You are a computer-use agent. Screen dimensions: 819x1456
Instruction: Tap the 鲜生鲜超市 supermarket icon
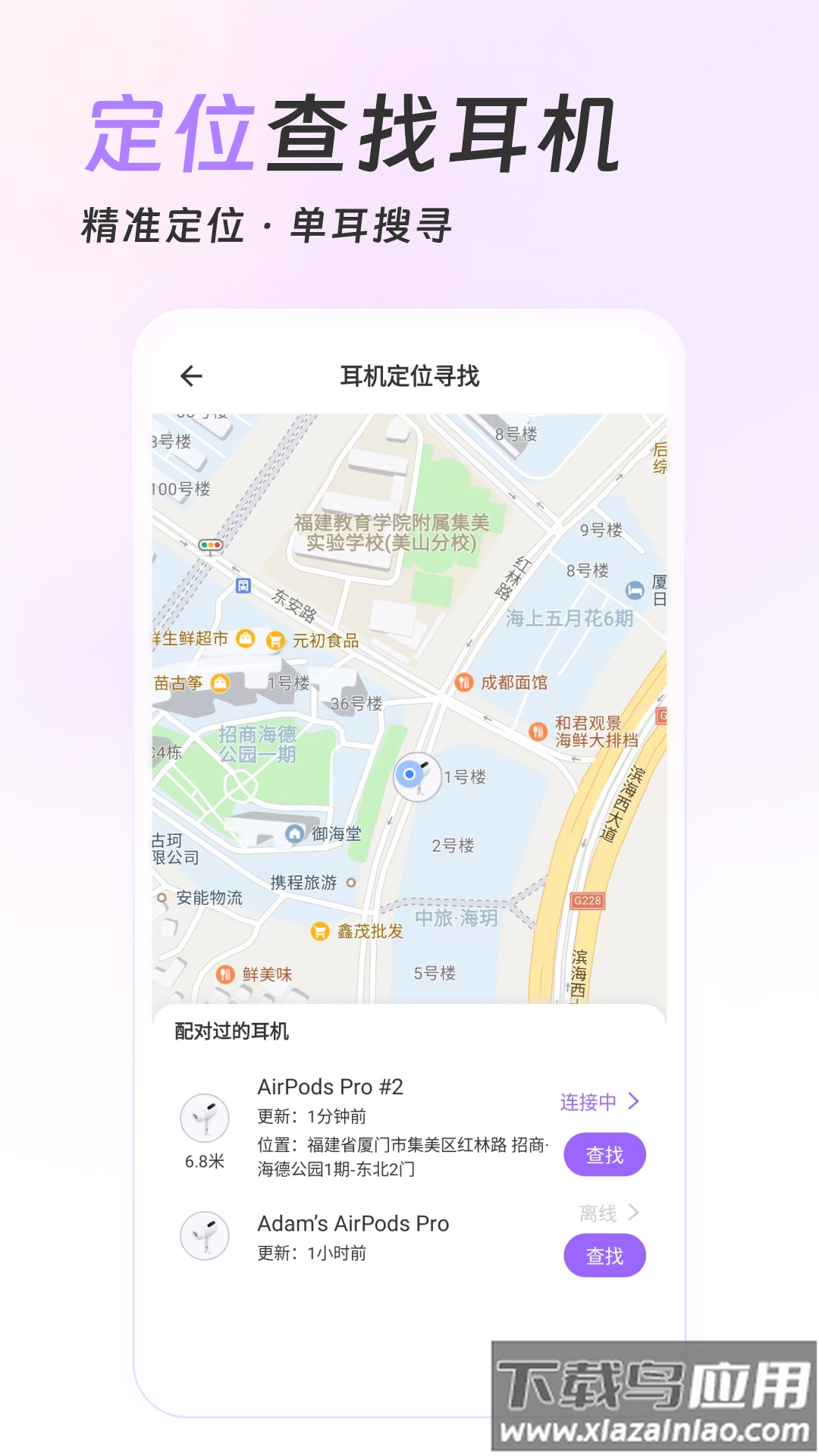click(246, 637)
